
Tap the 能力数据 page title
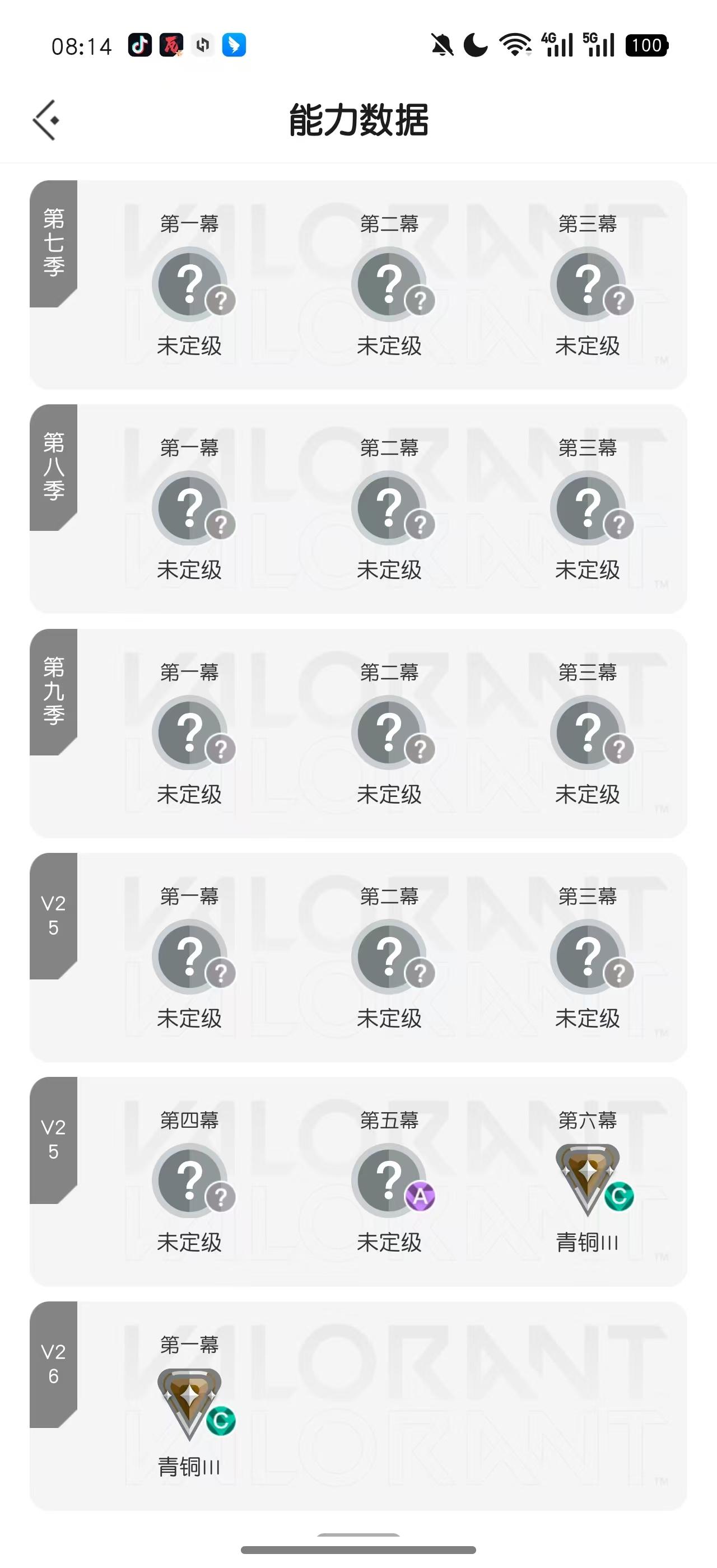click(358, 120)
